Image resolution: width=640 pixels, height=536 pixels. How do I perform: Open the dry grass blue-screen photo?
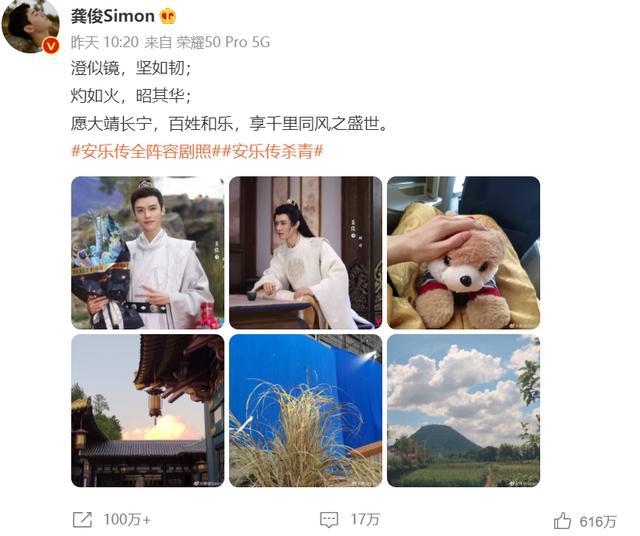pos(305,410)
